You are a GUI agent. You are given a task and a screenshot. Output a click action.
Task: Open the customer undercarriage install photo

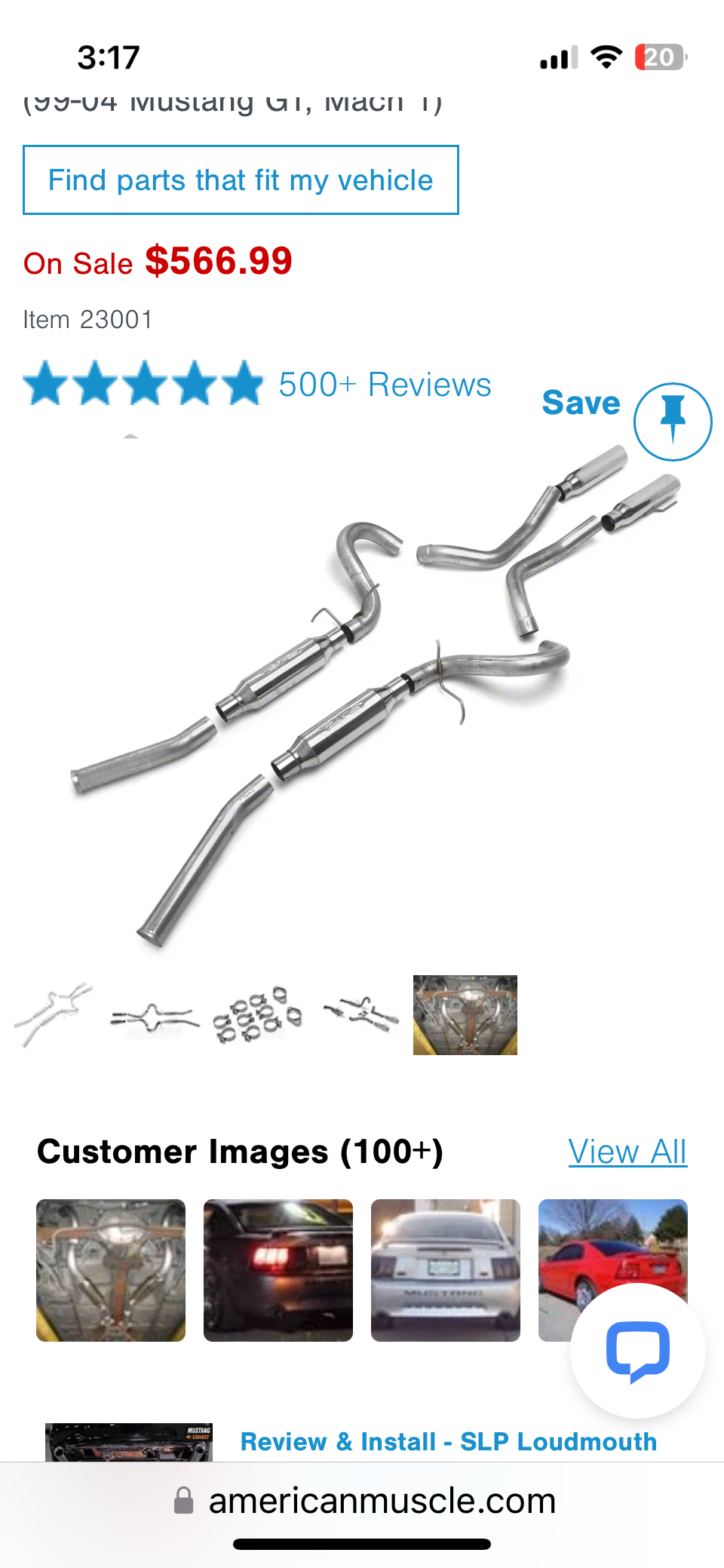(111, 1270)
